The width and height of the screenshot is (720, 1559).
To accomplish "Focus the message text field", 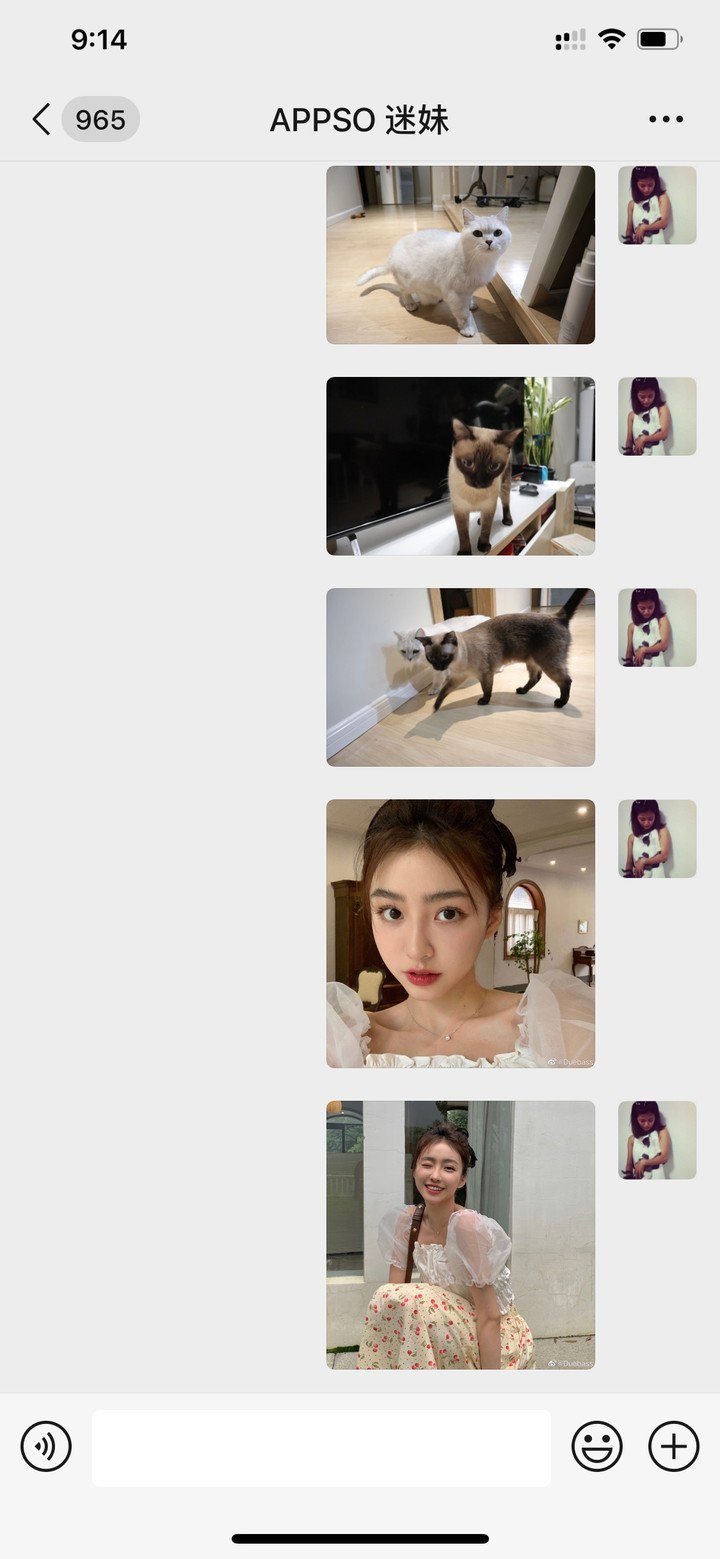I will coord(320,1447).
